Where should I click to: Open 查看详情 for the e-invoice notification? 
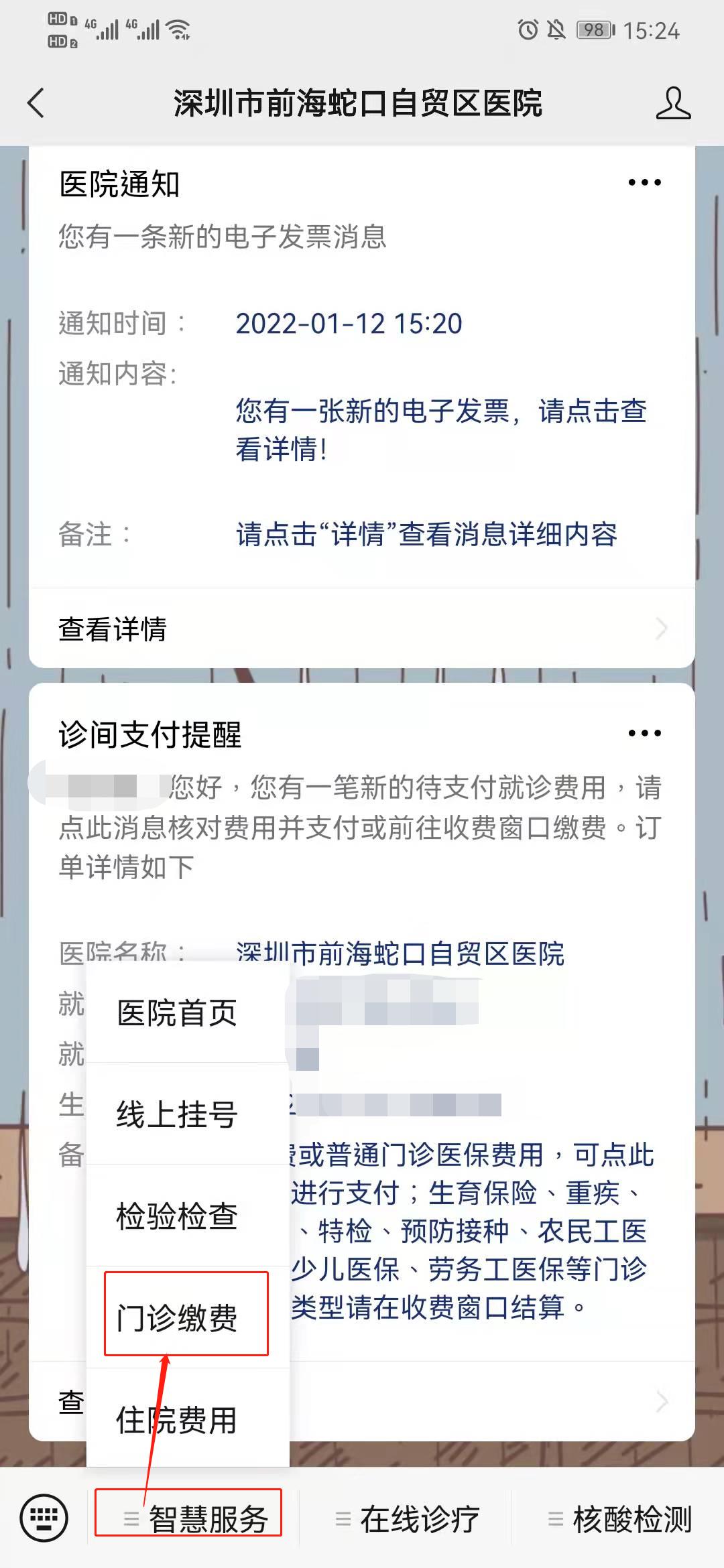[x=362, y=629]
